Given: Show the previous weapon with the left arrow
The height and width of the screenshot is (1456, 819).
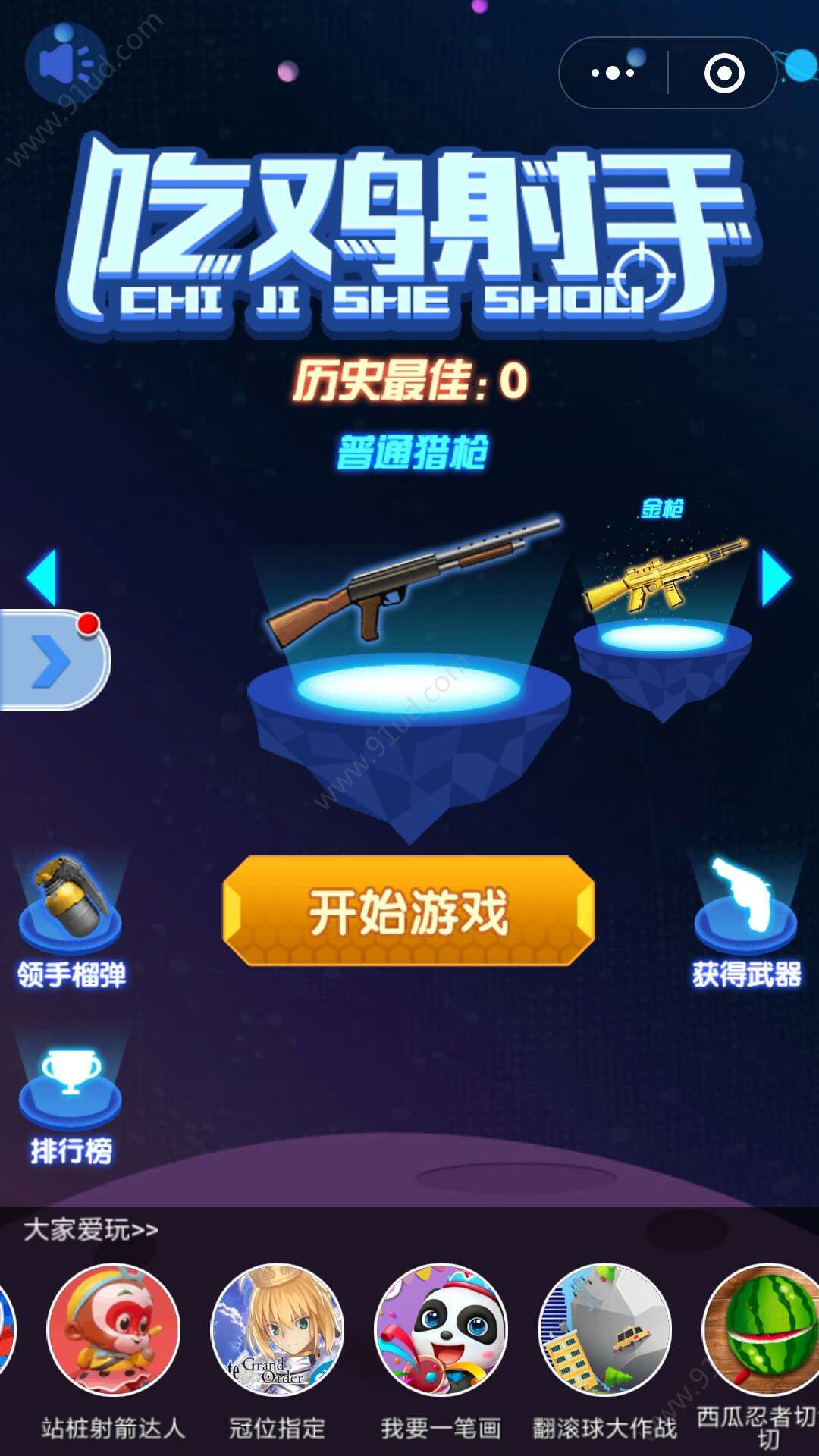Looking at the screenshot, I should (42, 577).
